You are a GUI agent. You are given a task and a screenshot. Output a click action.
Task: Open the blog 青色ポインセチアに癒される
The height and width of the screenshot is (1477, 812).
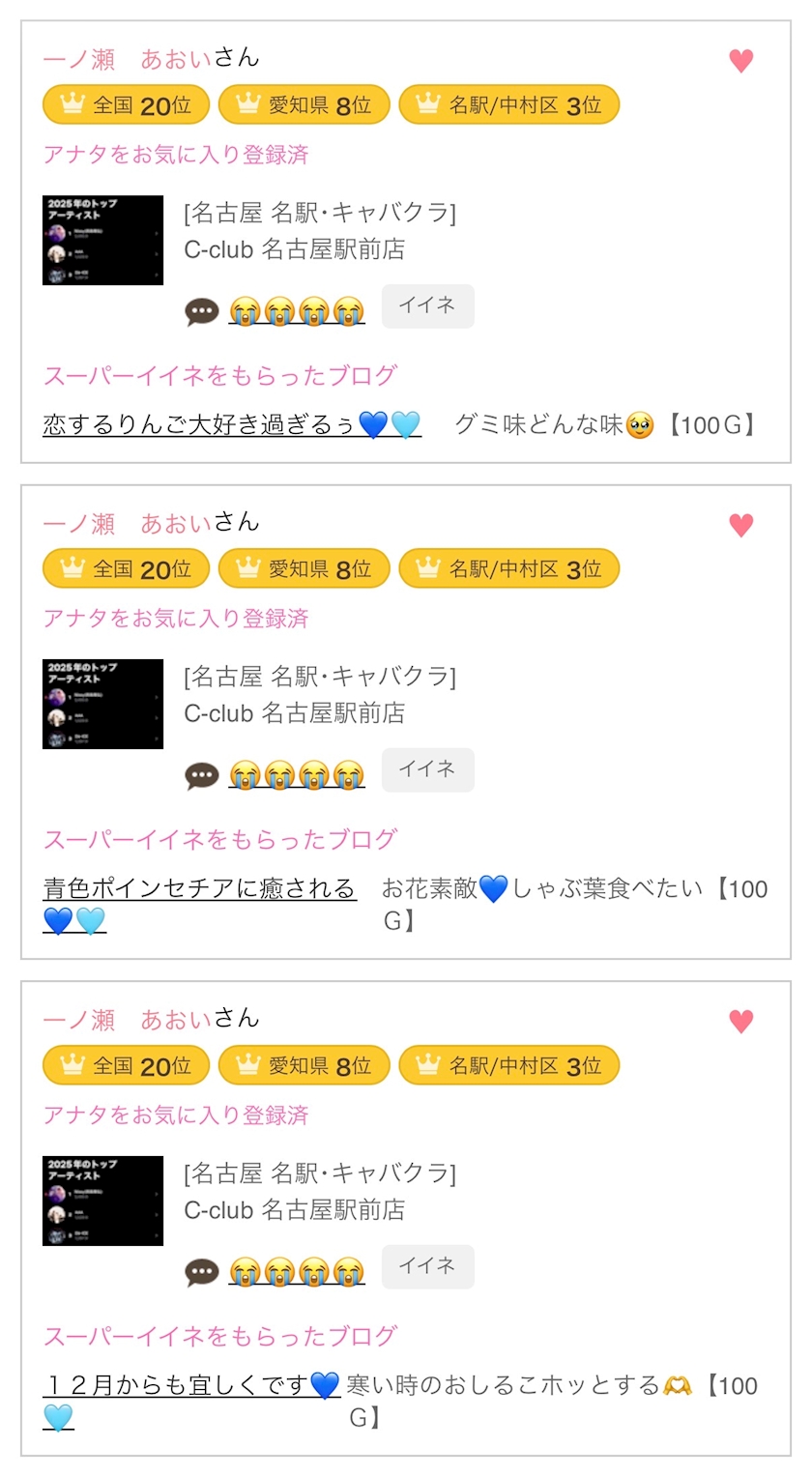click(199, 904)
